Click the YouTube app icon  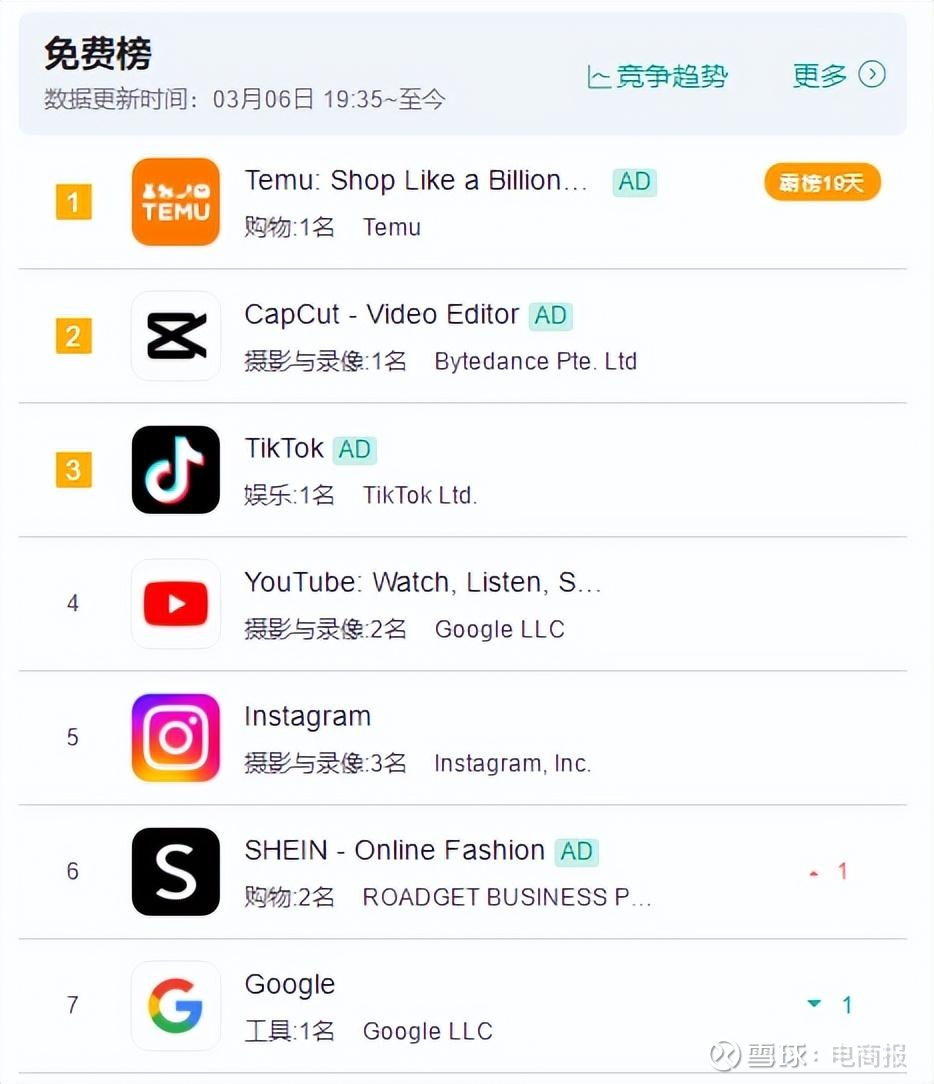pos(175,604)
